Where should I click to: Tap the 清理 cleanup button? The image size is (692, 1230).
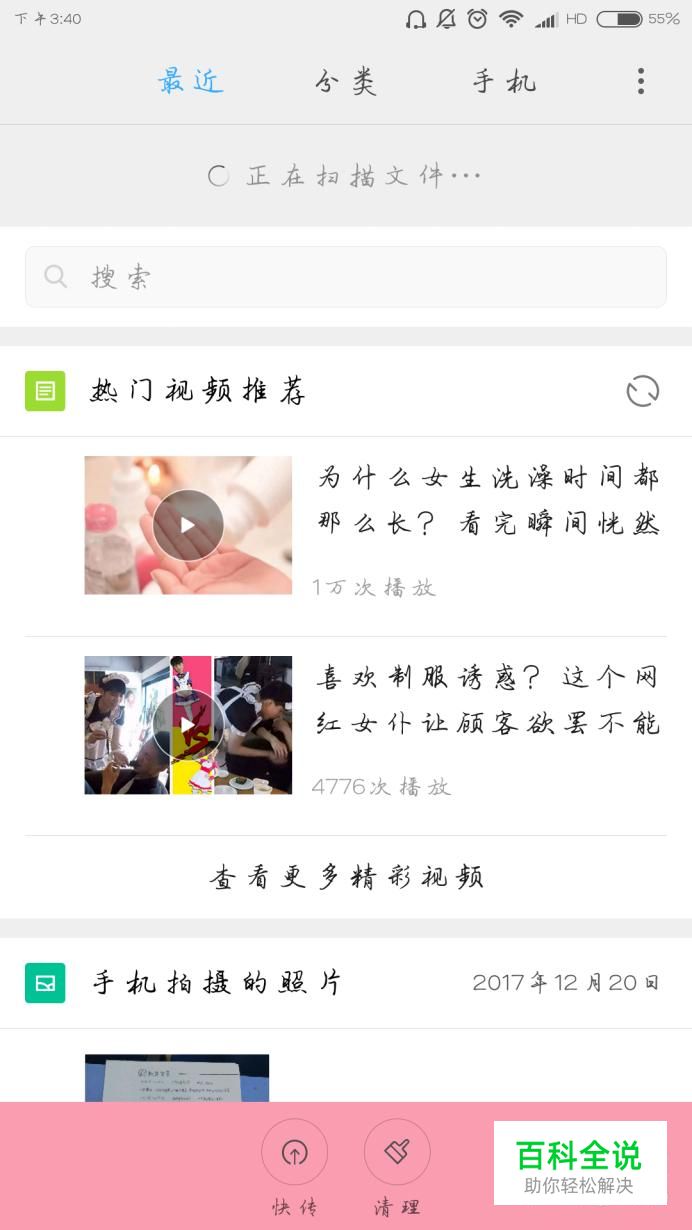(397, 1153)
